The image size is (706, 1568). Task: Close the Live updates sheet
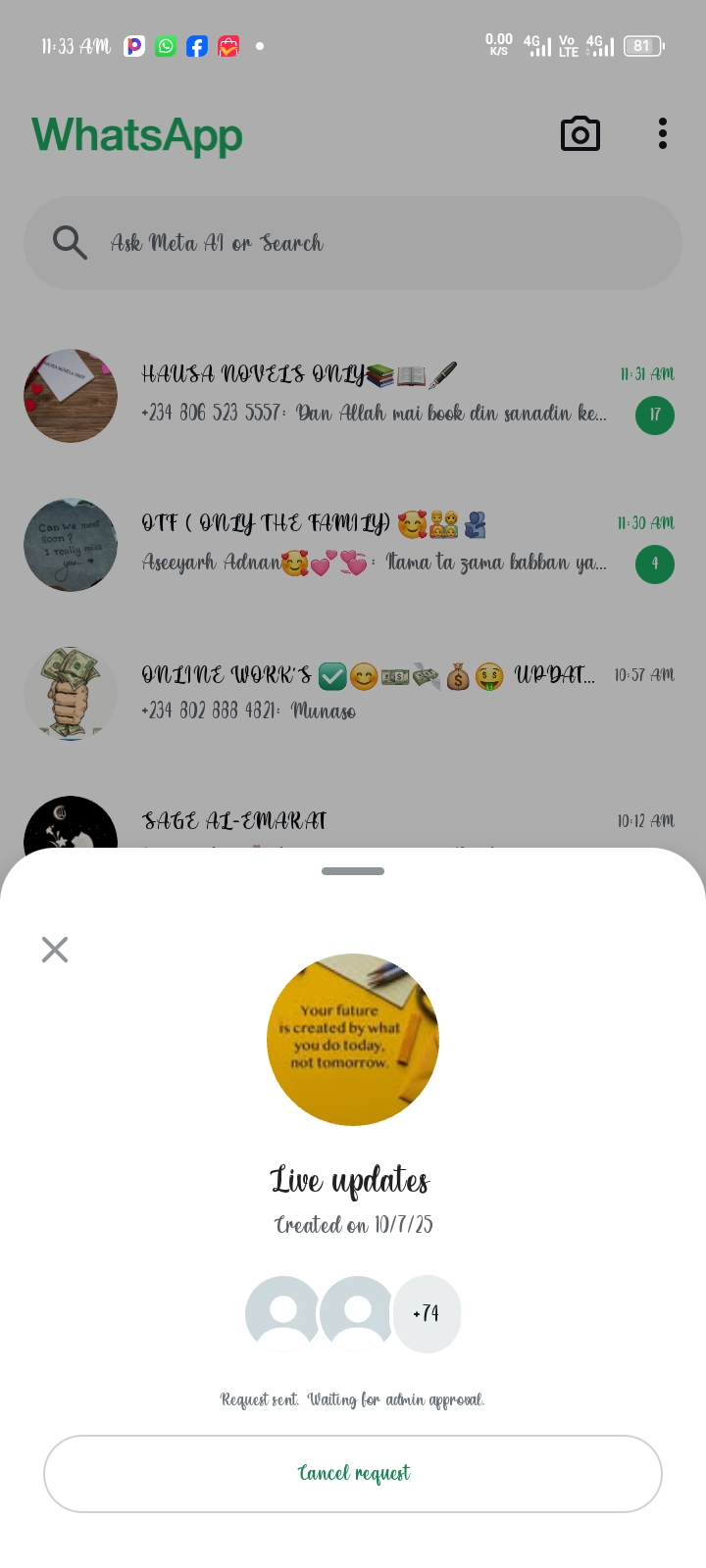[55, 949]
